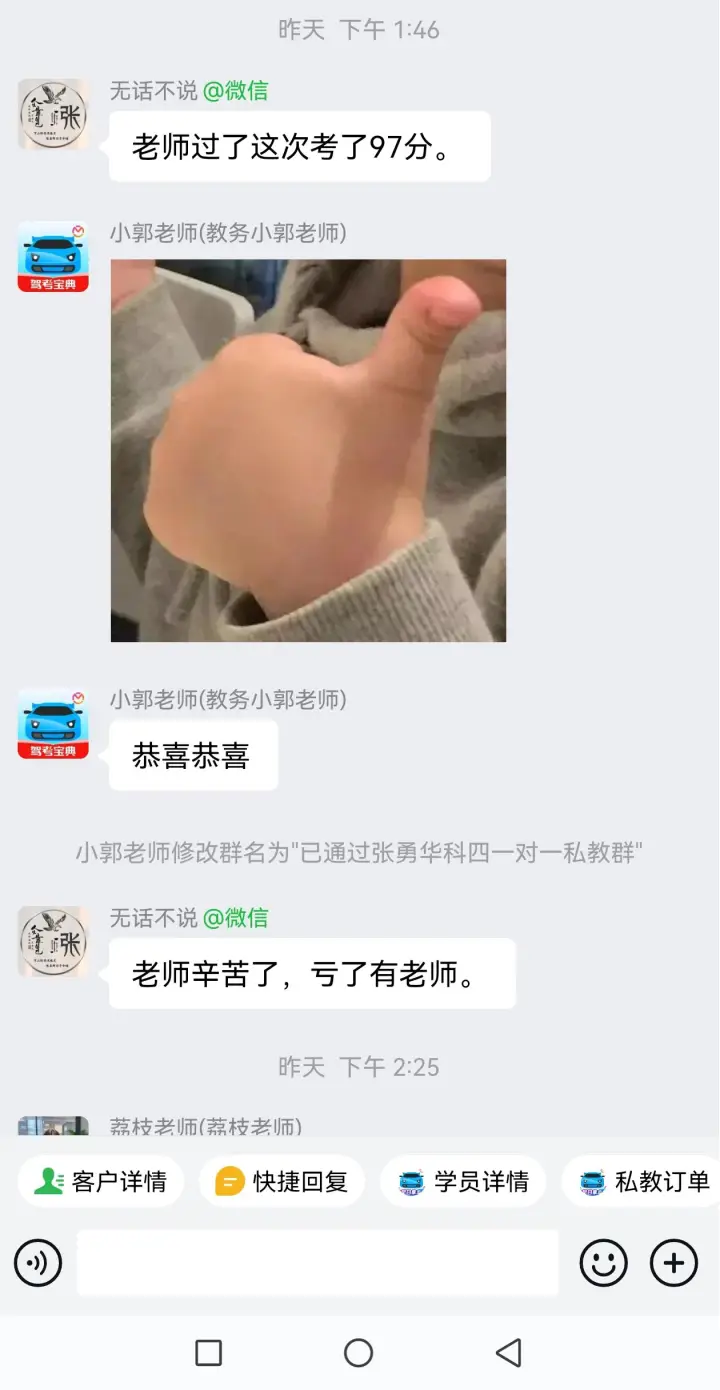This screenshot has height=1390, width=720.
Task: Go back with the system back button
Action: (x=508, y=1353)
